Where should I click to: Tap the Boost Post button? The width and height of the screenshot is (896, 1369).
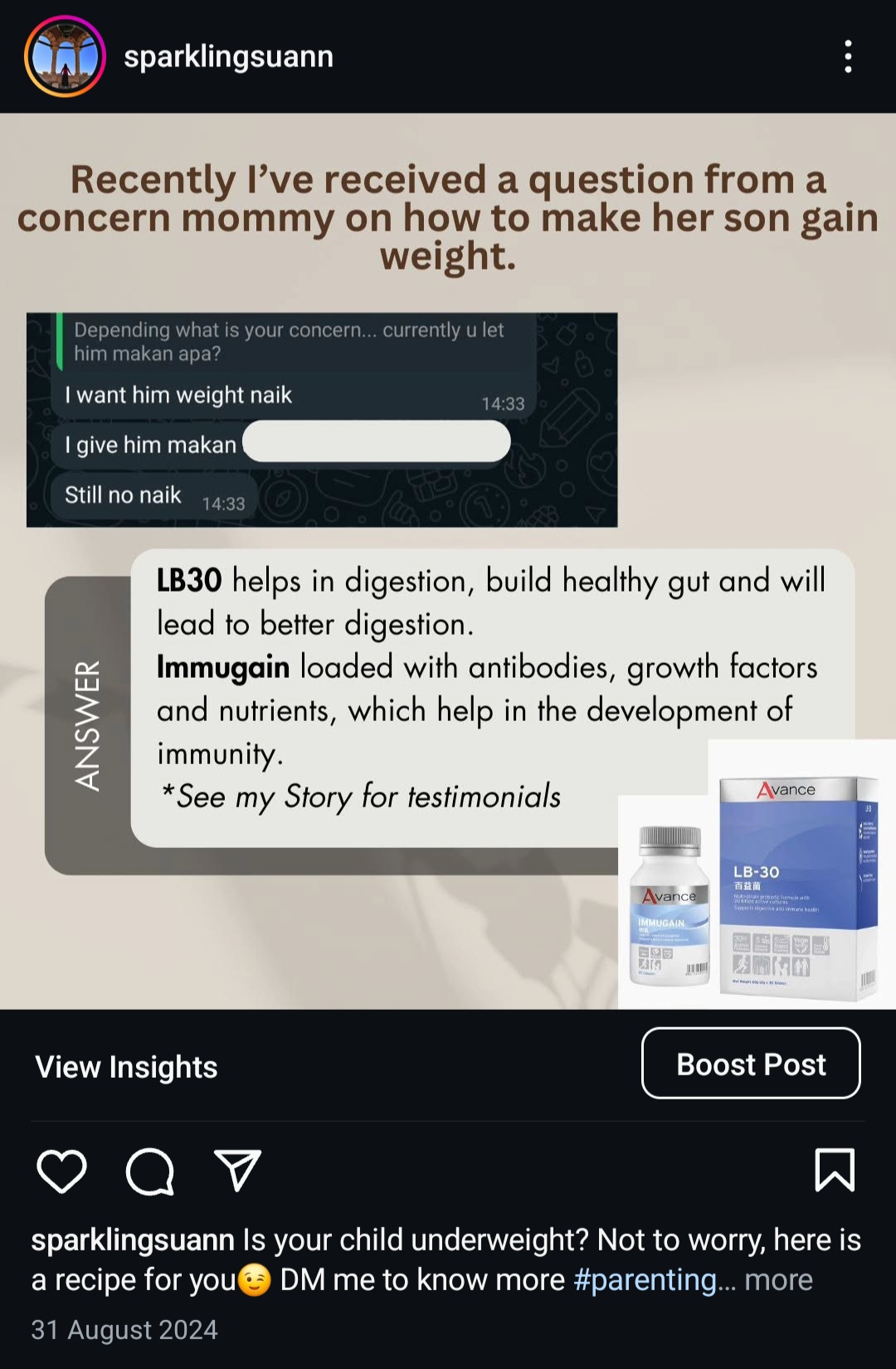coord(750,1064)
